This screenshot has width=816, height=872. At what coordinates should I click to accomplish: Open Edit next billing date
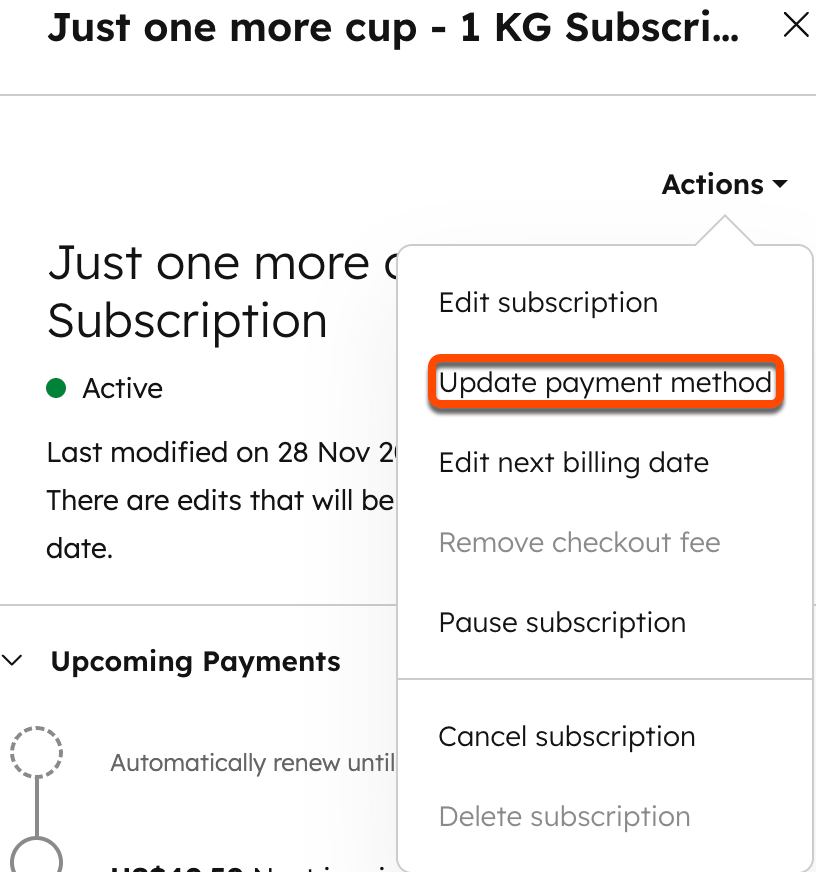pyautogui.click(x=573, y=463)
